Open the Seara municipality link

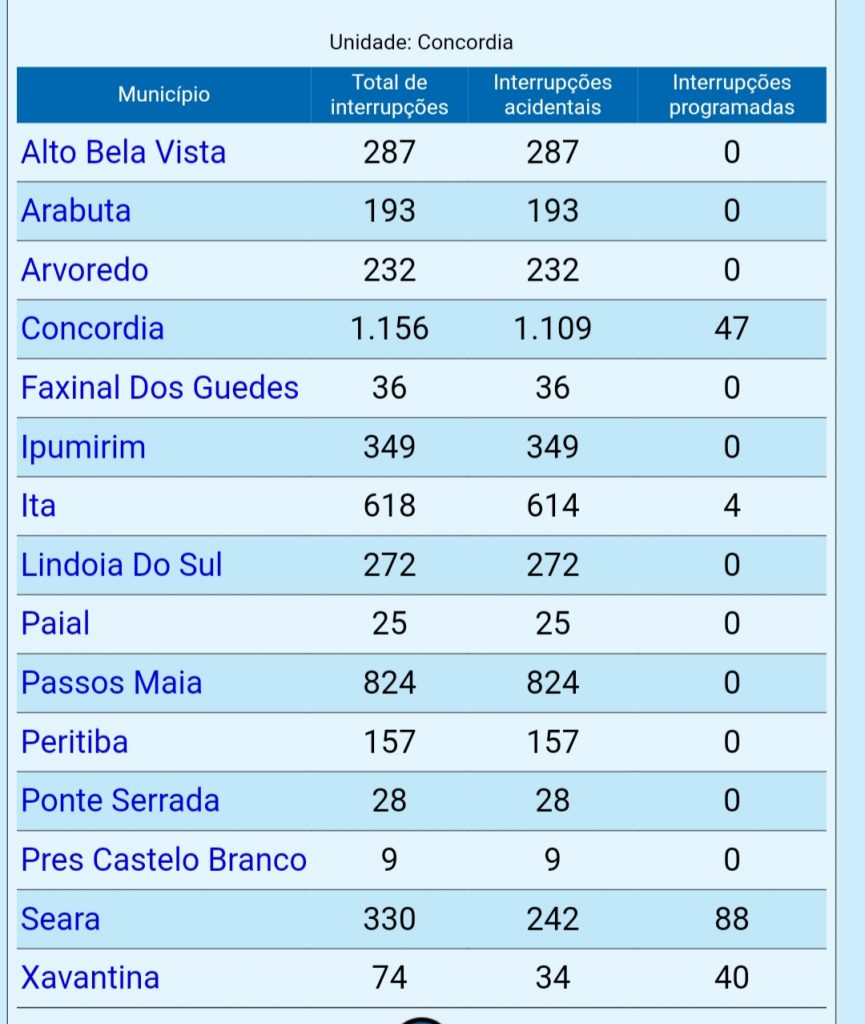[x=60, y=919]
